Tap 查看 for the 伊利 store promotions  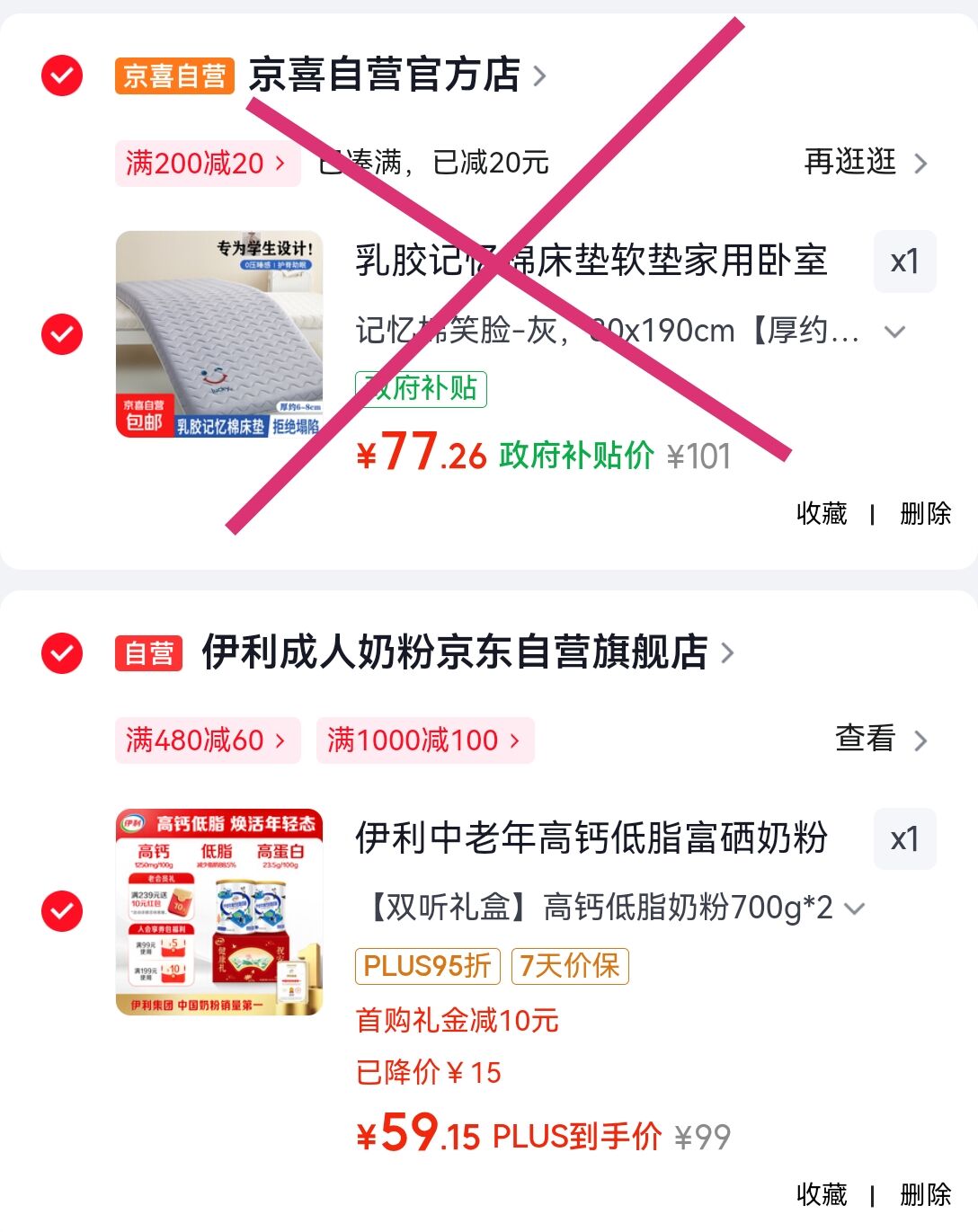[x=881, y=740]
